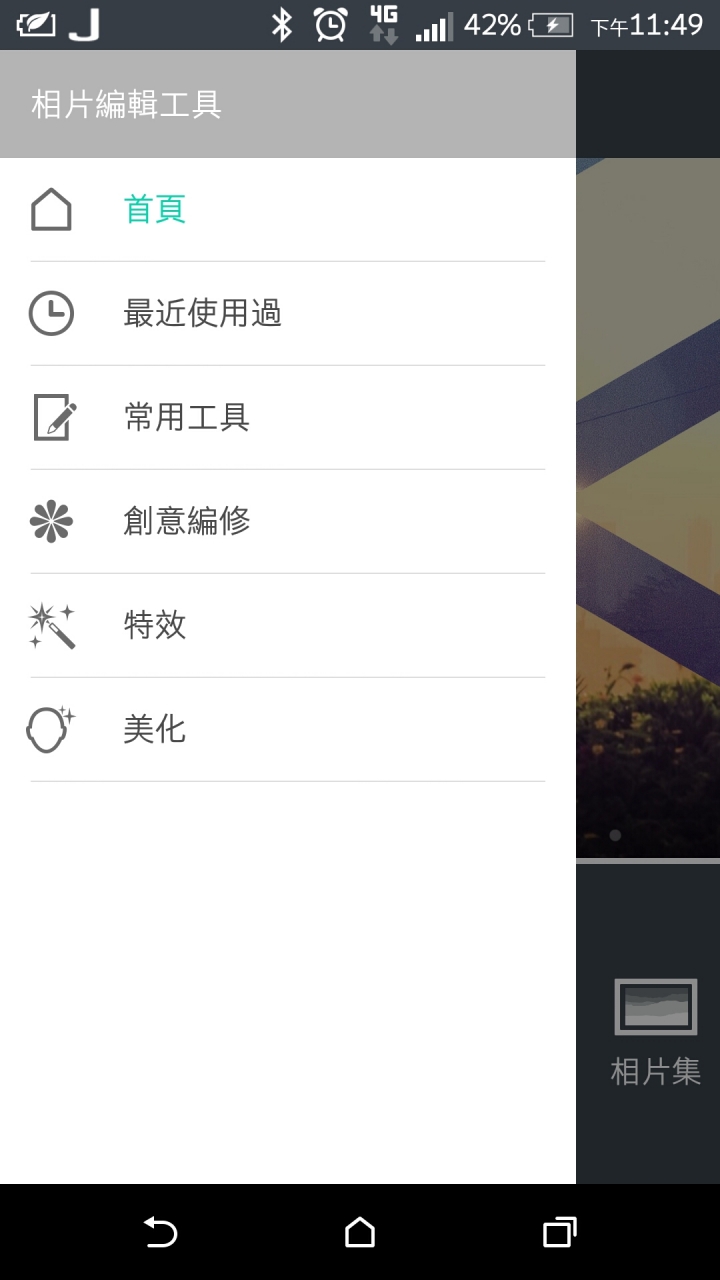Open the 相片集 photo gallery
Screen dimensions: 720x1280
(655, 1030)
